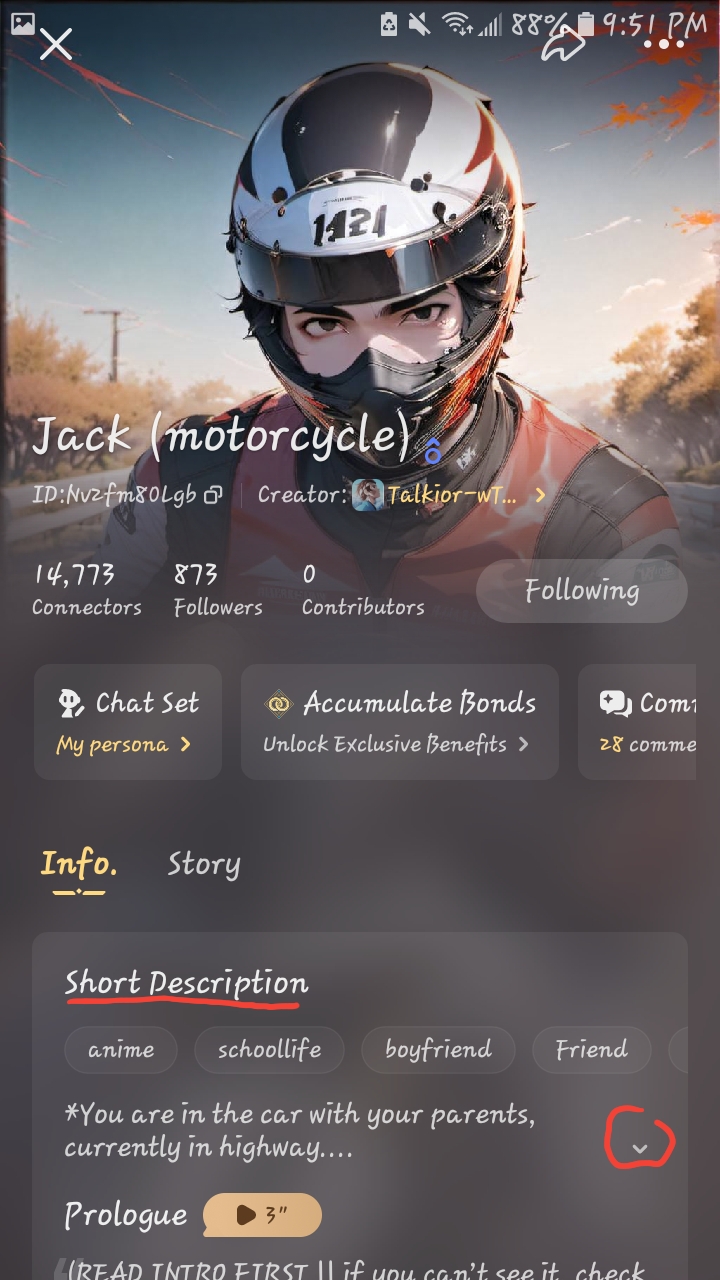Open Chat Set My persona
Image resolution: width=720 pixels, height=1280 pixels.
tap(127, 722)
